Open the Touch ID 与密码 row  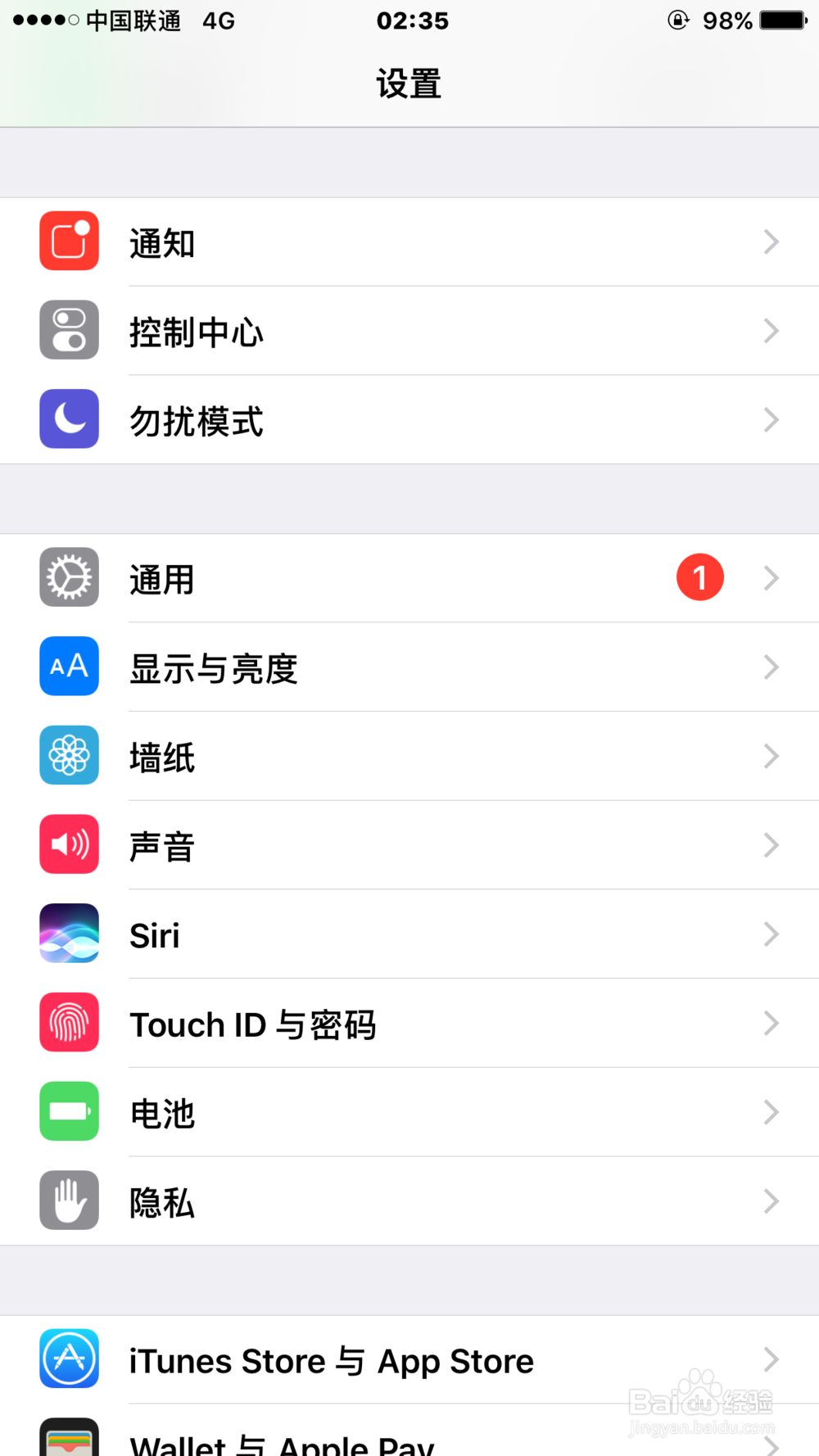coord(409,1022)
